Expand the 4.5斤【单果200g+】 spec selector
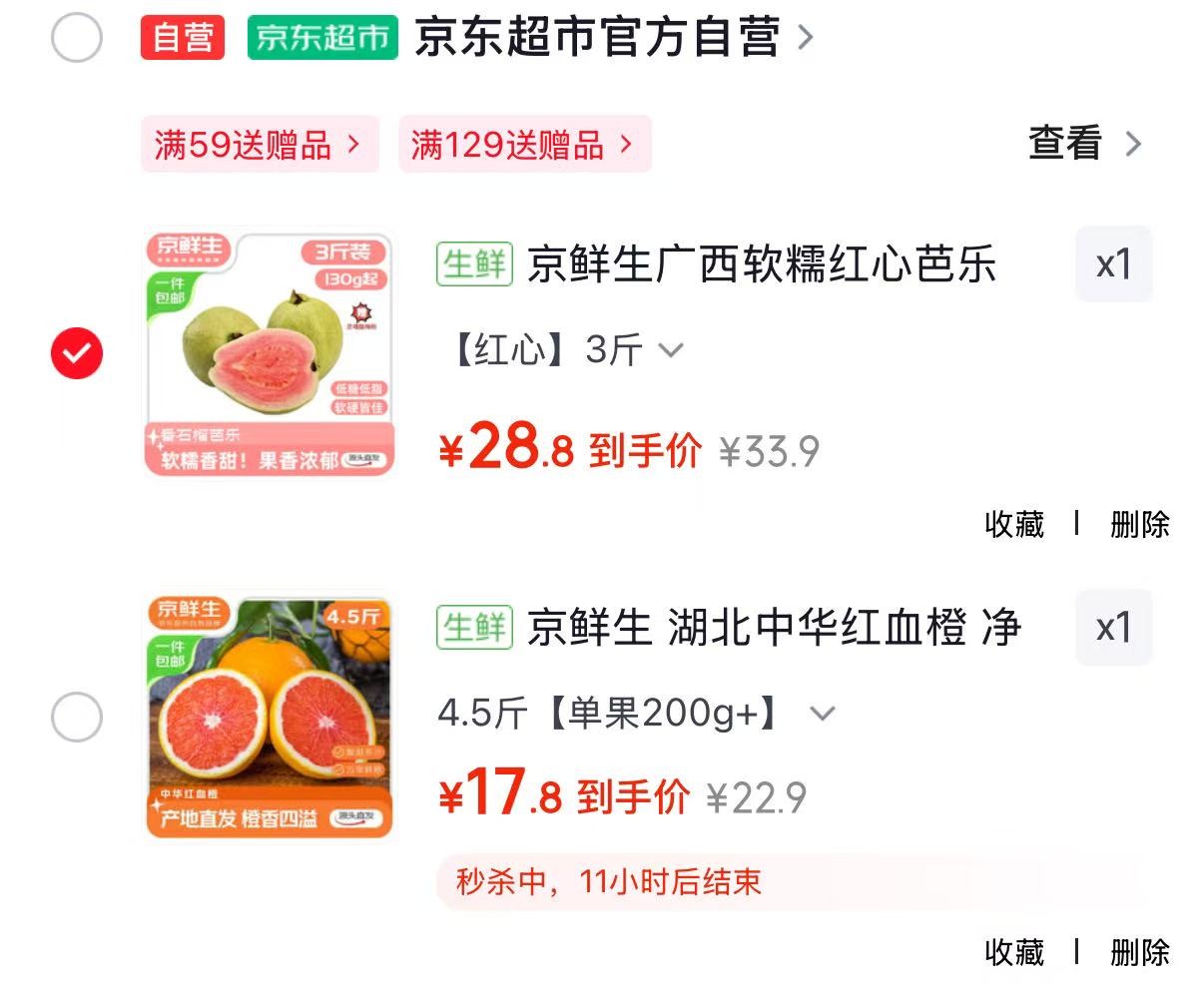Screen dimensions: 1204x995 coord(637,714)
